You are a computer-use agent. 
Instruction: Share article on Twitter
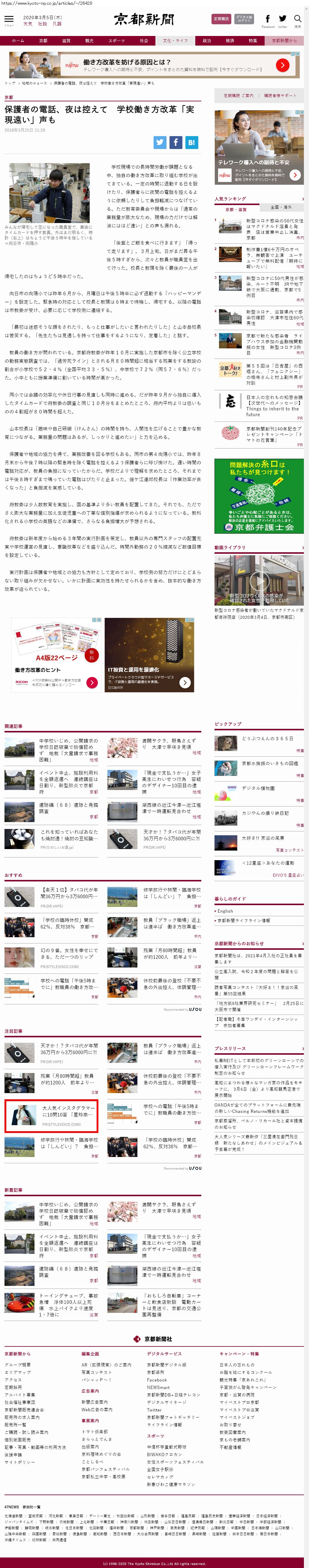click(160, 142)
